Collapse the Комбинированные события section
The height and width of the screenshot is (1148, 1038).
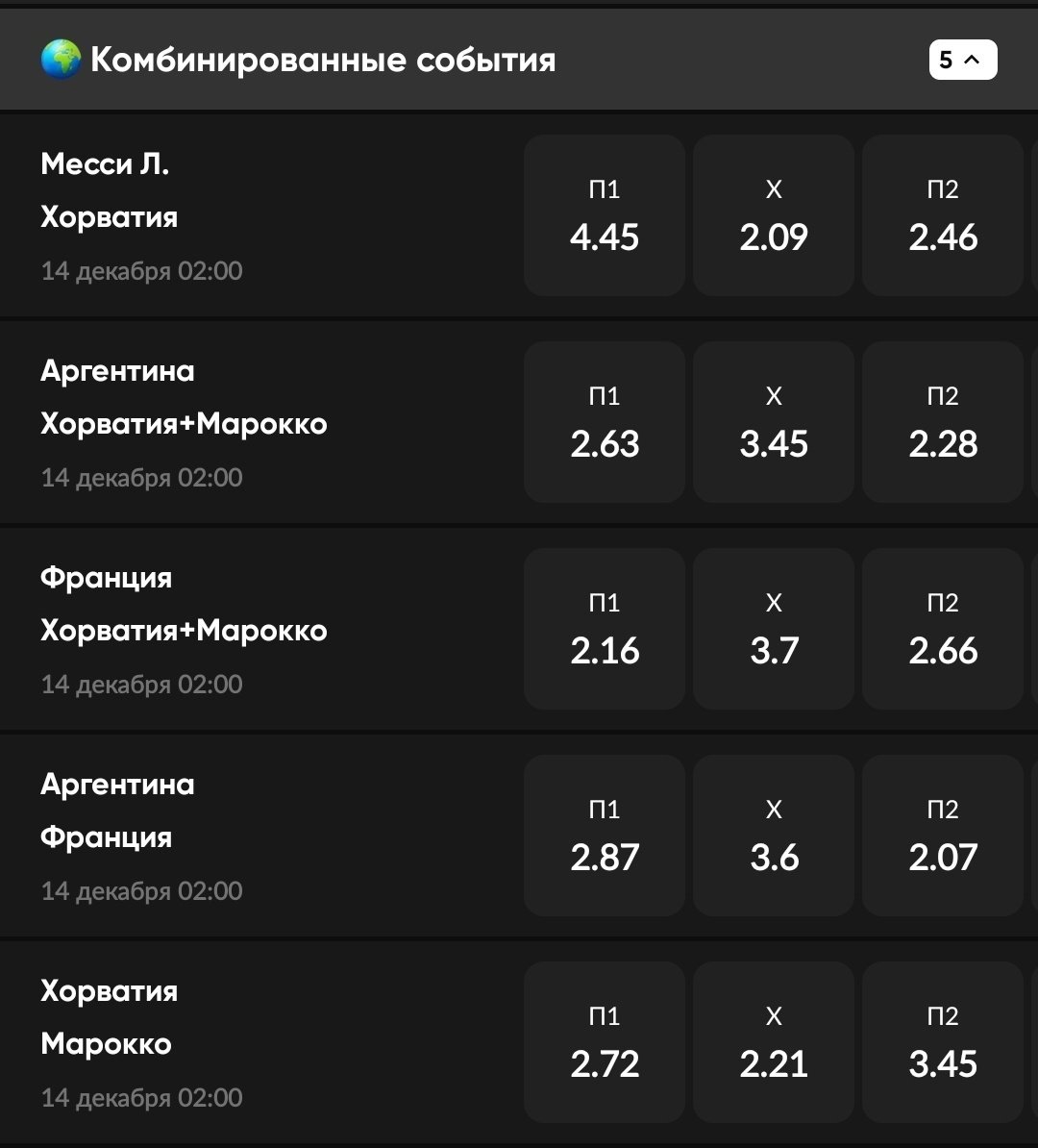tap(962, 61)
